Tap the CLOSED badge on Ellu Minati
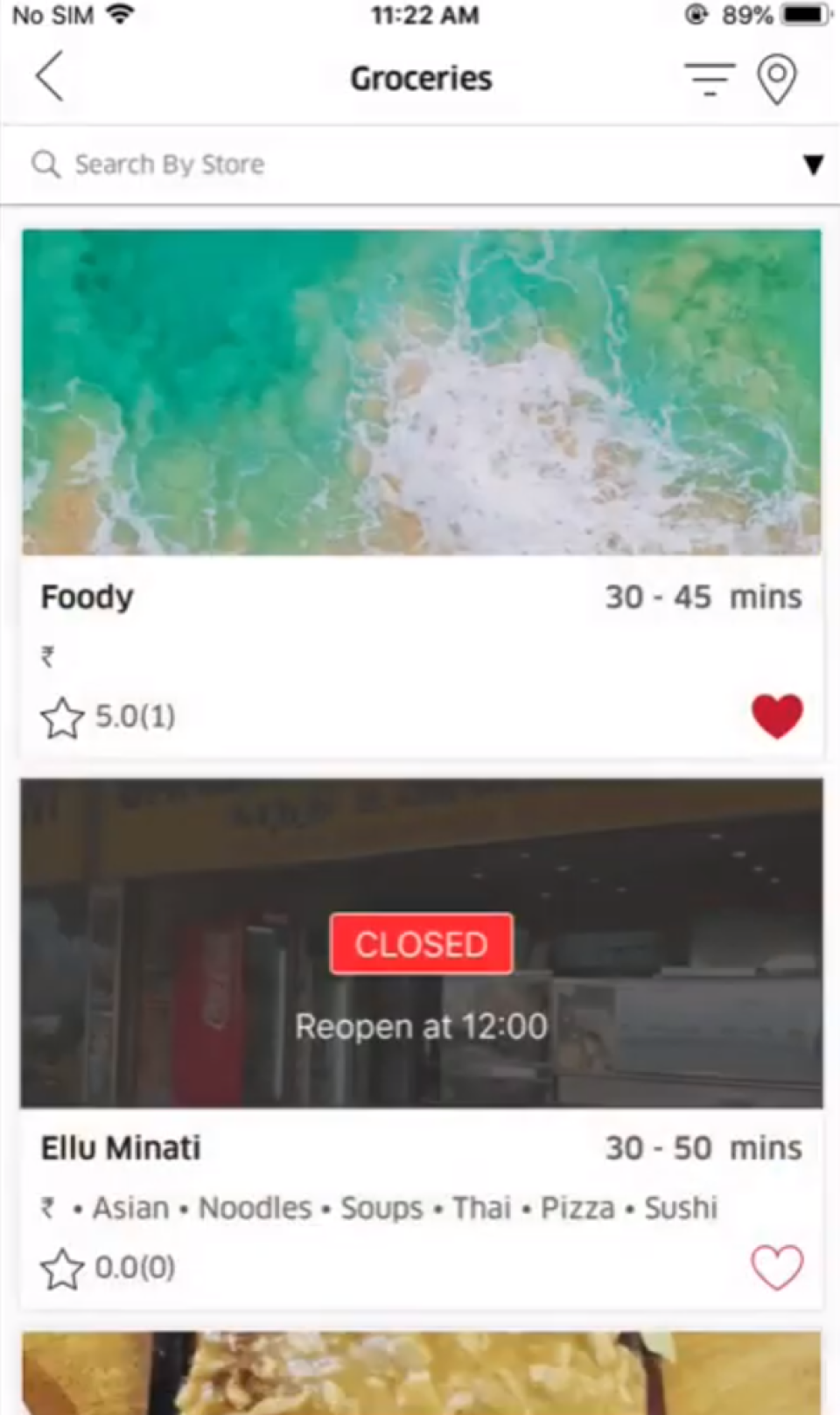Screen dimensions: 840x1415 420,943
